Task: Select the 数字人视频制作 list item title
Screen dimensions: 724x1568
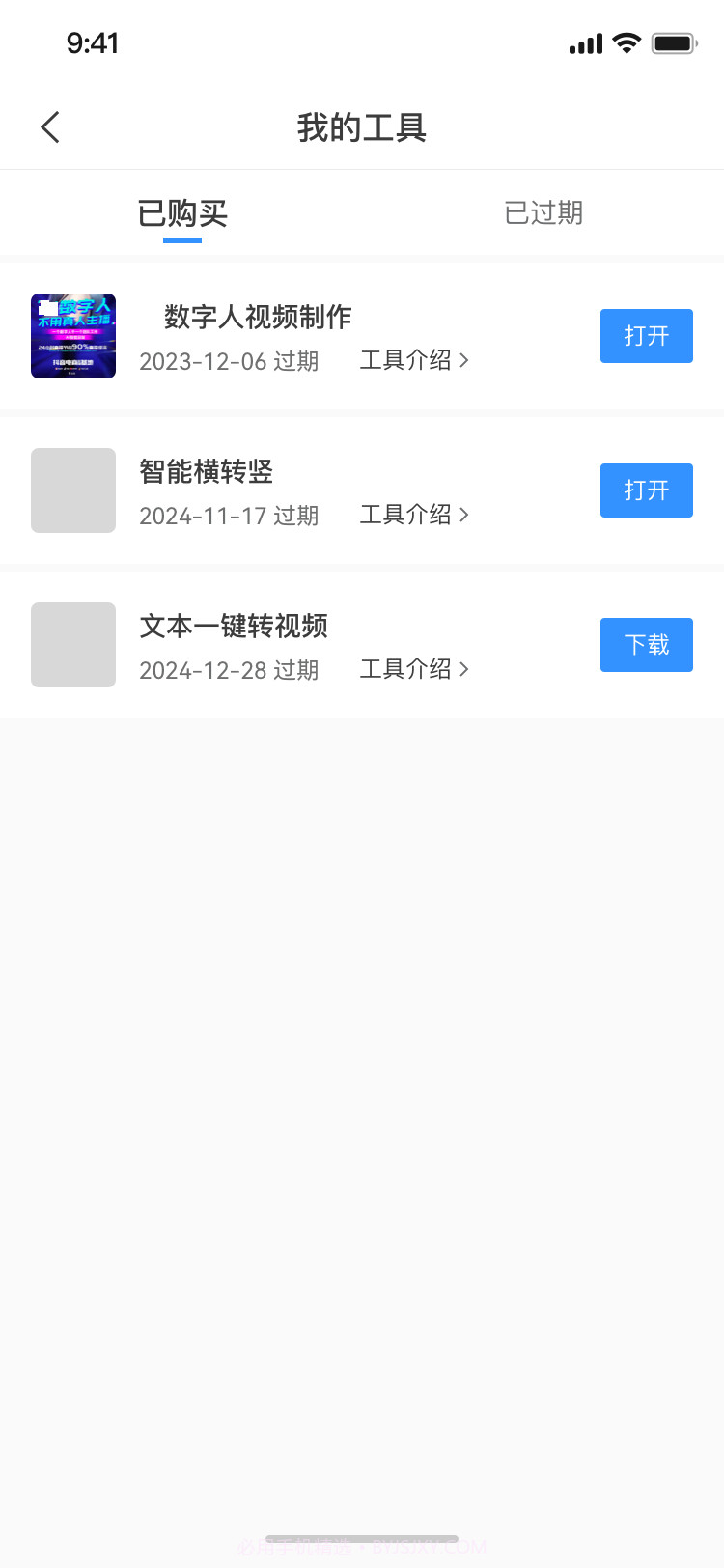Action: 257,317
